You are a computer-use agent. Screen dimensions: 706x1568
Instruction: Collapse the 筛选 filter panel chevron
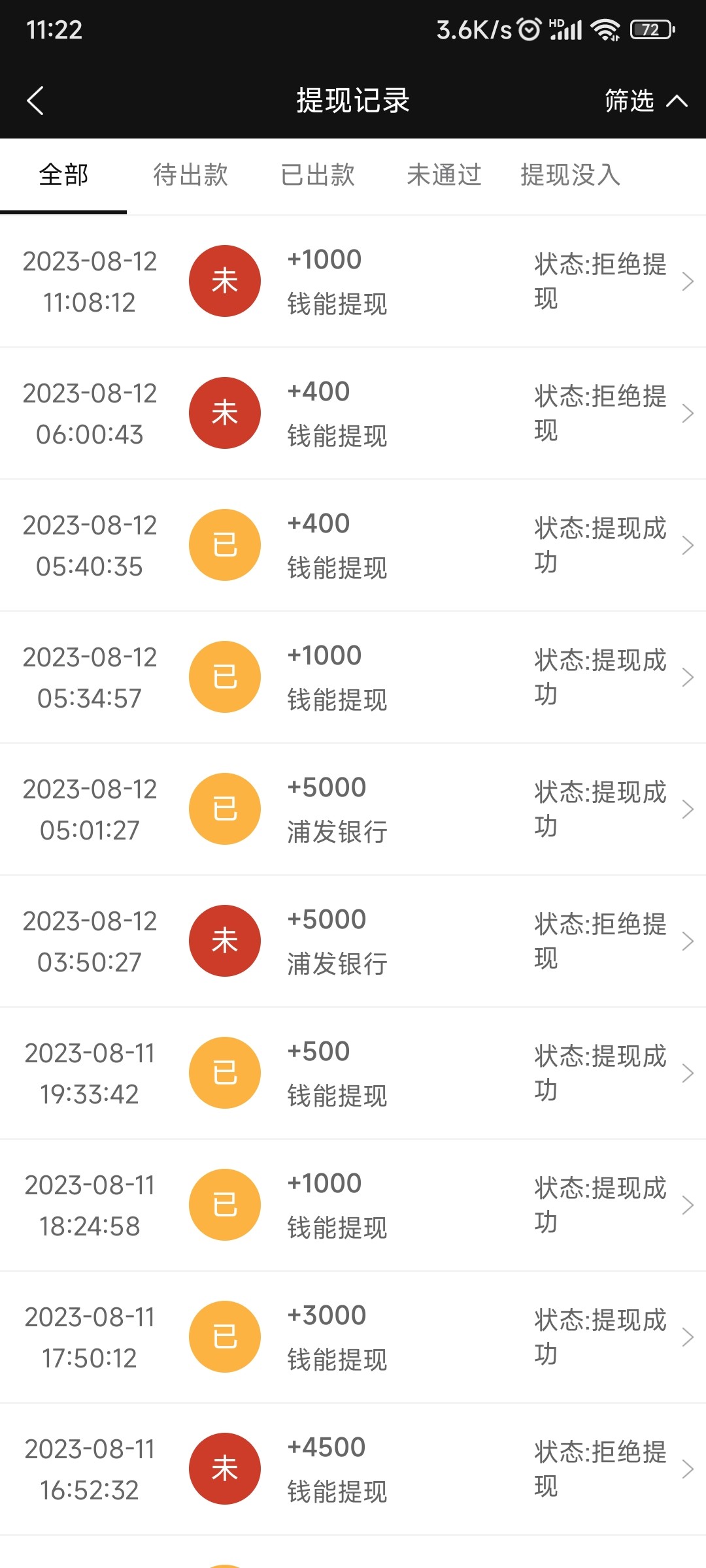(x=678, y=101)
